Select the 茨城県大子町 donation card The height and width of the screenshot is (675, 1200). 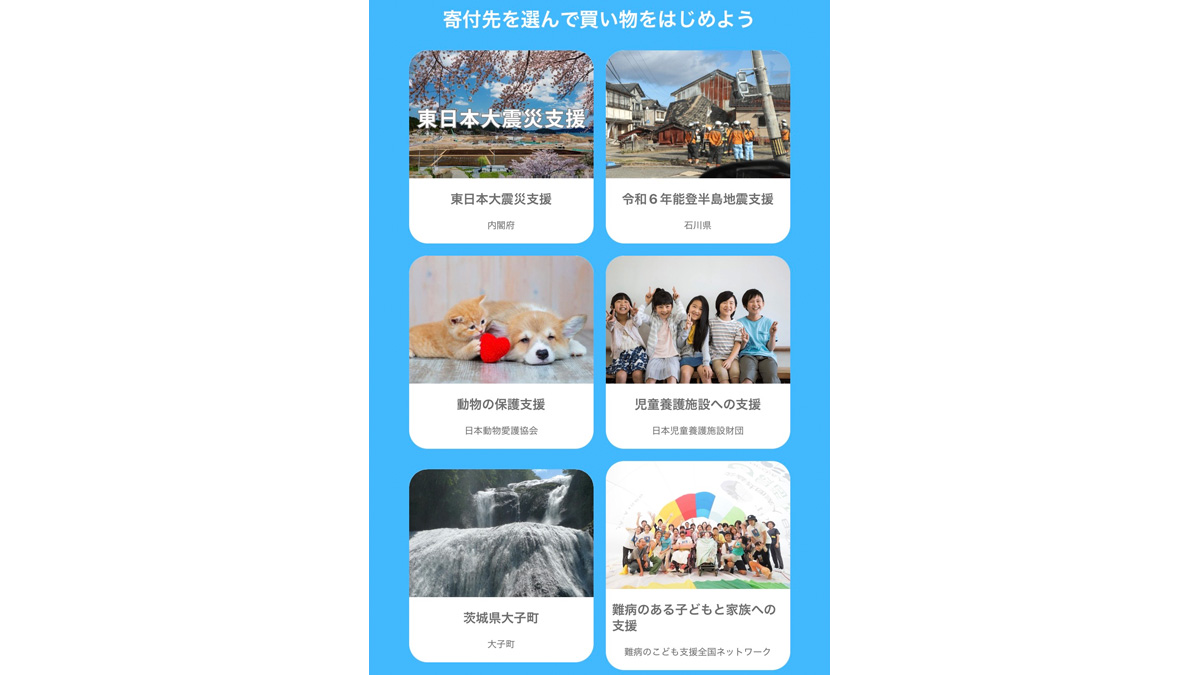pyautogui.click(x=501, y=565)
